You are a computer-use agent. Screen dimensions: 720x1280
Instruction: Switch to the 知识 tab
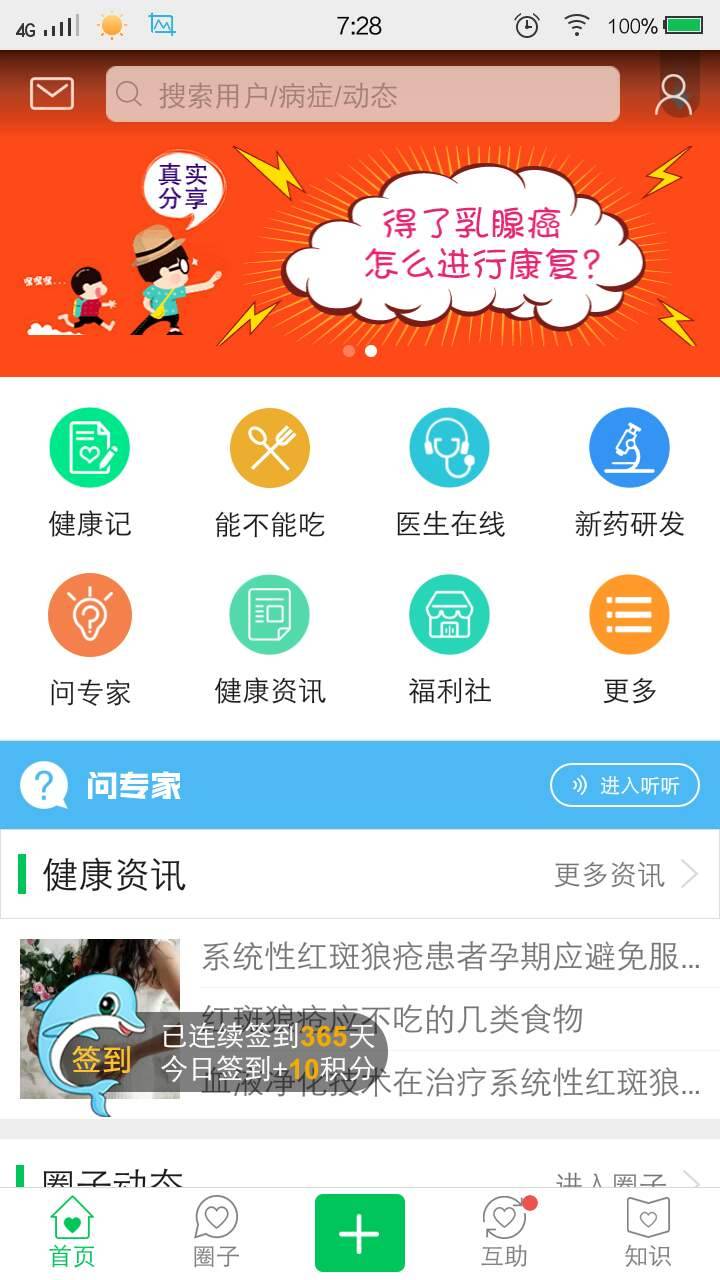pyautogui.click(x=648, y=1232)
